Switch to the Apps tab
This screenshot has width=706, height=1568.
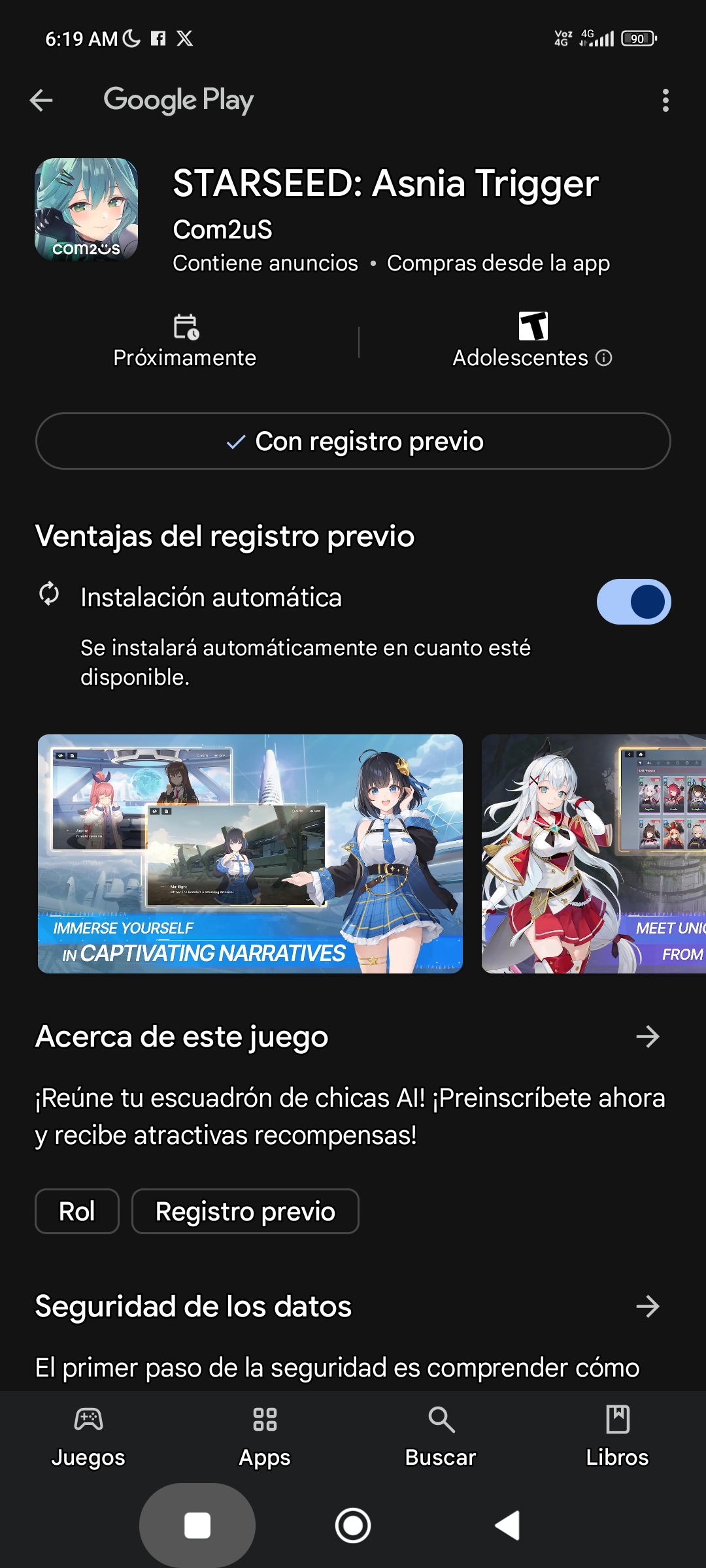point(265,1436)
